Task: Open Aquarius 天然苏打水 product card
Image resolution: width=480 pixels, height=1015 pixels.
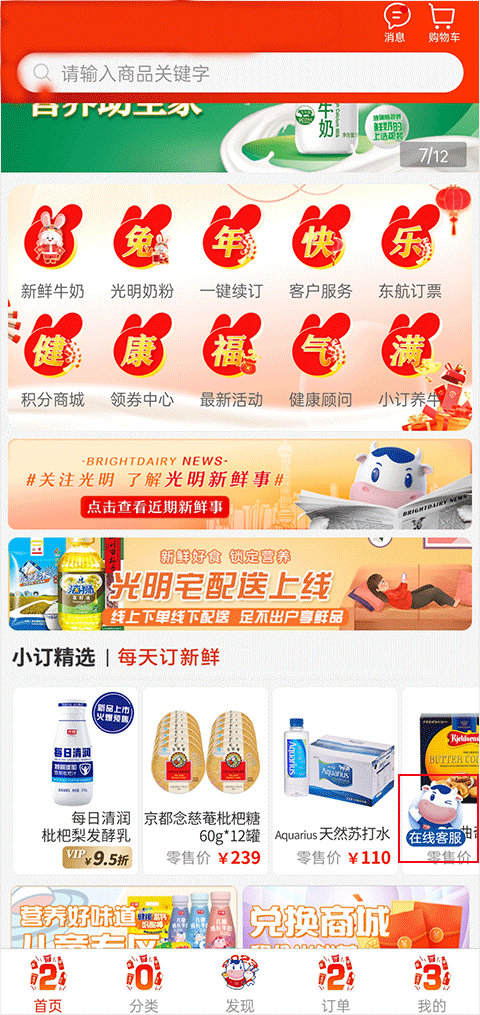Action: [x=335, y=781]
